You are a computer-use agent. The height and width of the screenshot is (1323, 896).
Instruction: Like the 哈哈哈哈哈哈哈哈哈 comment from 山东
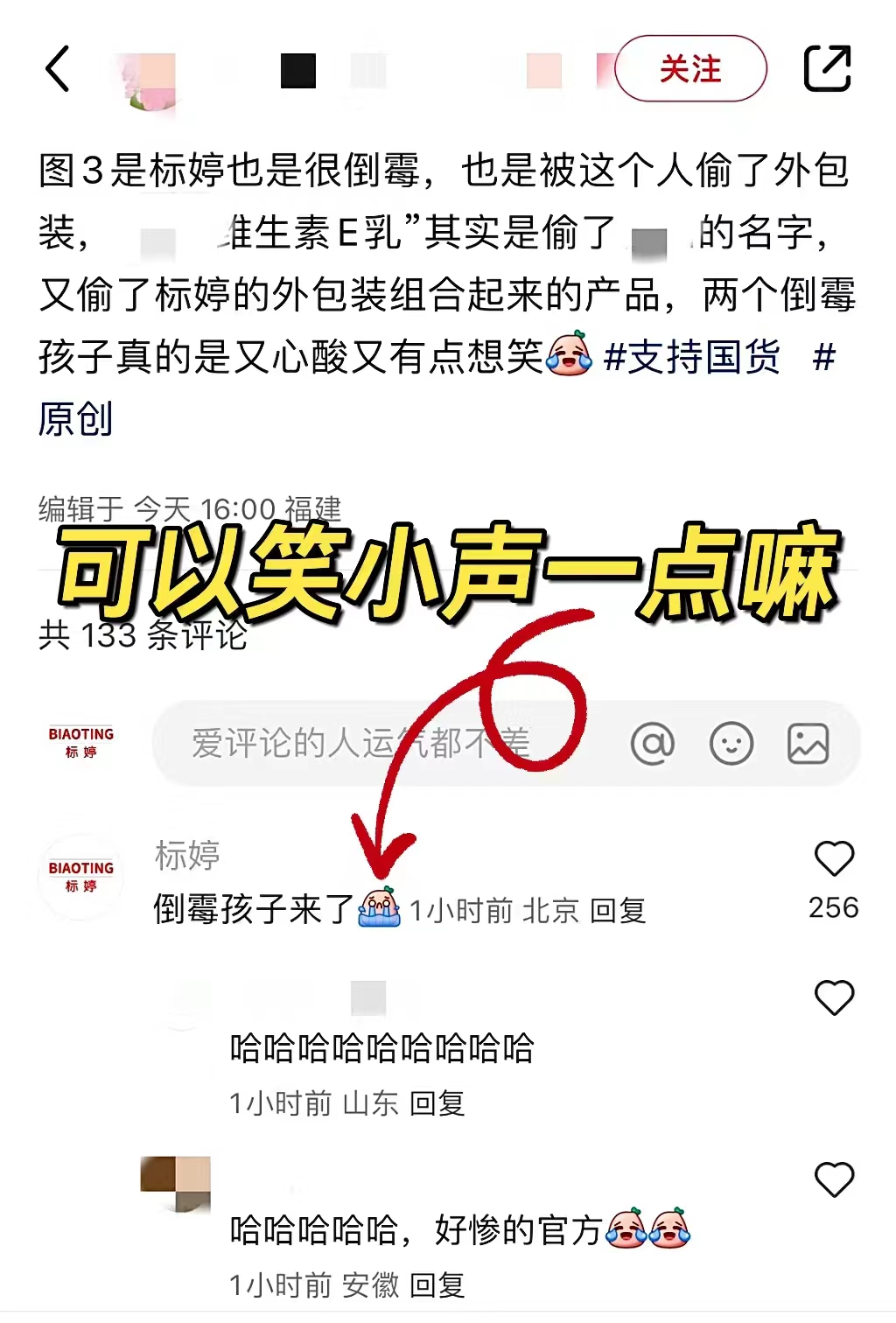(833, 997)
